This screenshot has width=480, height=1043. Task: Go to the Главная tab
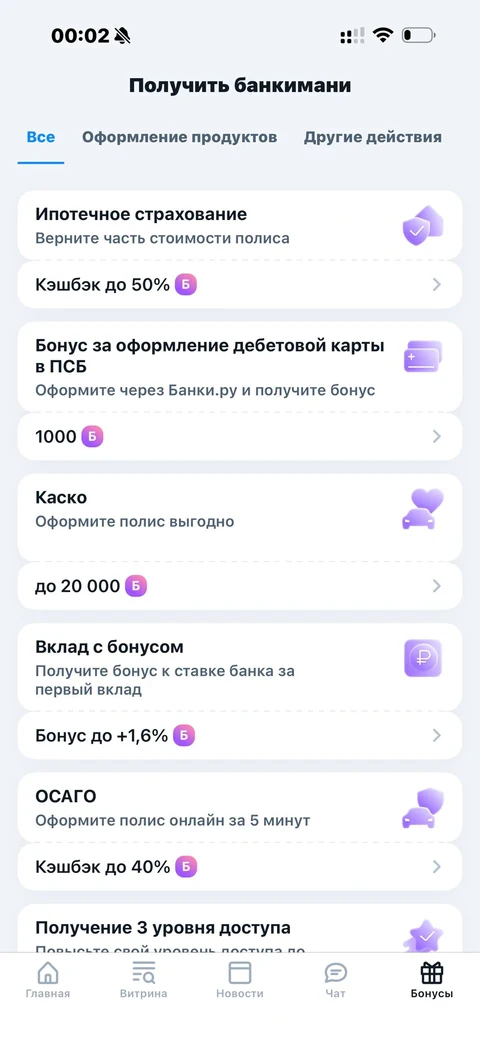[48, 980]
